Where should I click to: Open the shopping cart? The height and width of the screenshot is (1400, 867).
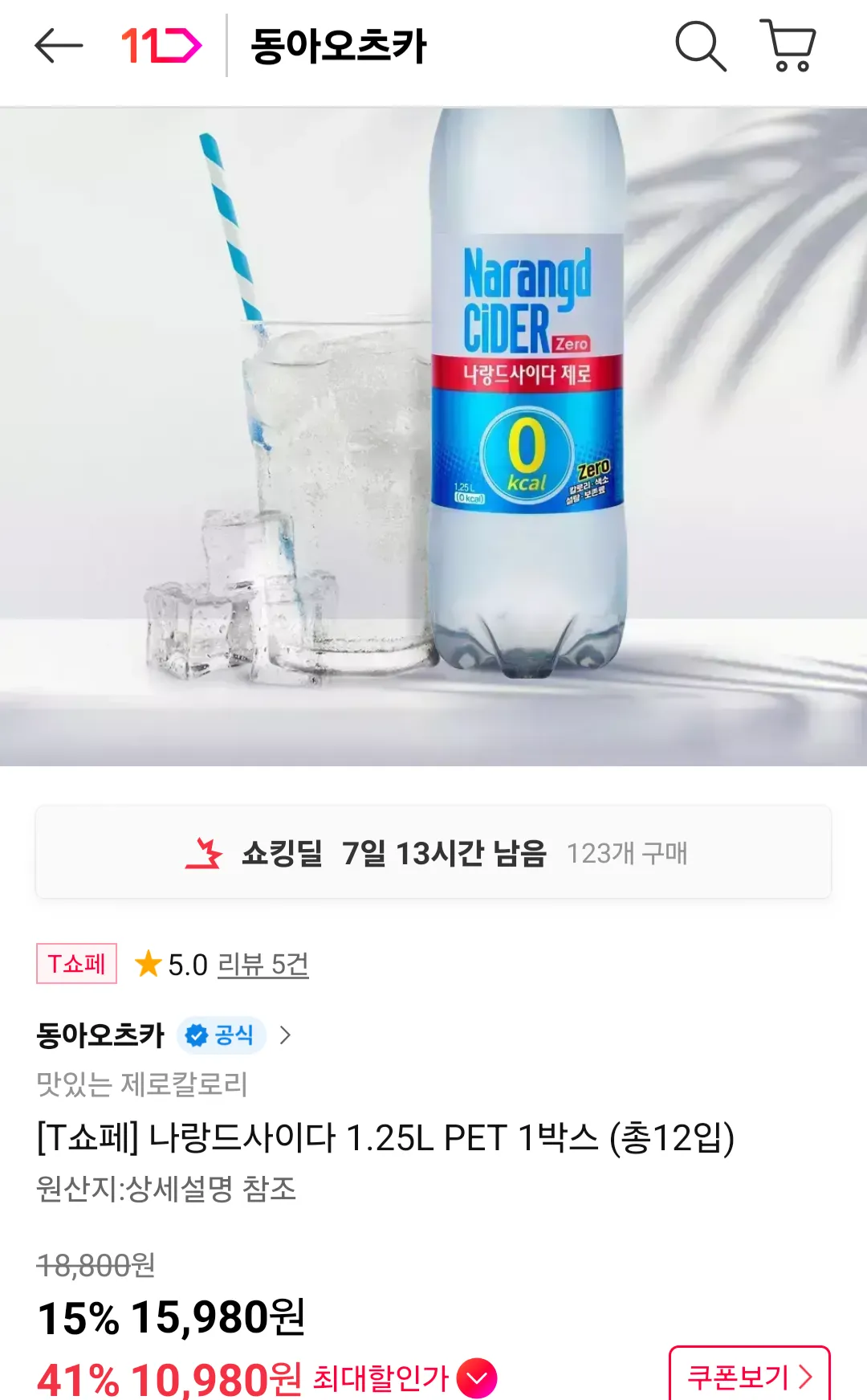788,46
